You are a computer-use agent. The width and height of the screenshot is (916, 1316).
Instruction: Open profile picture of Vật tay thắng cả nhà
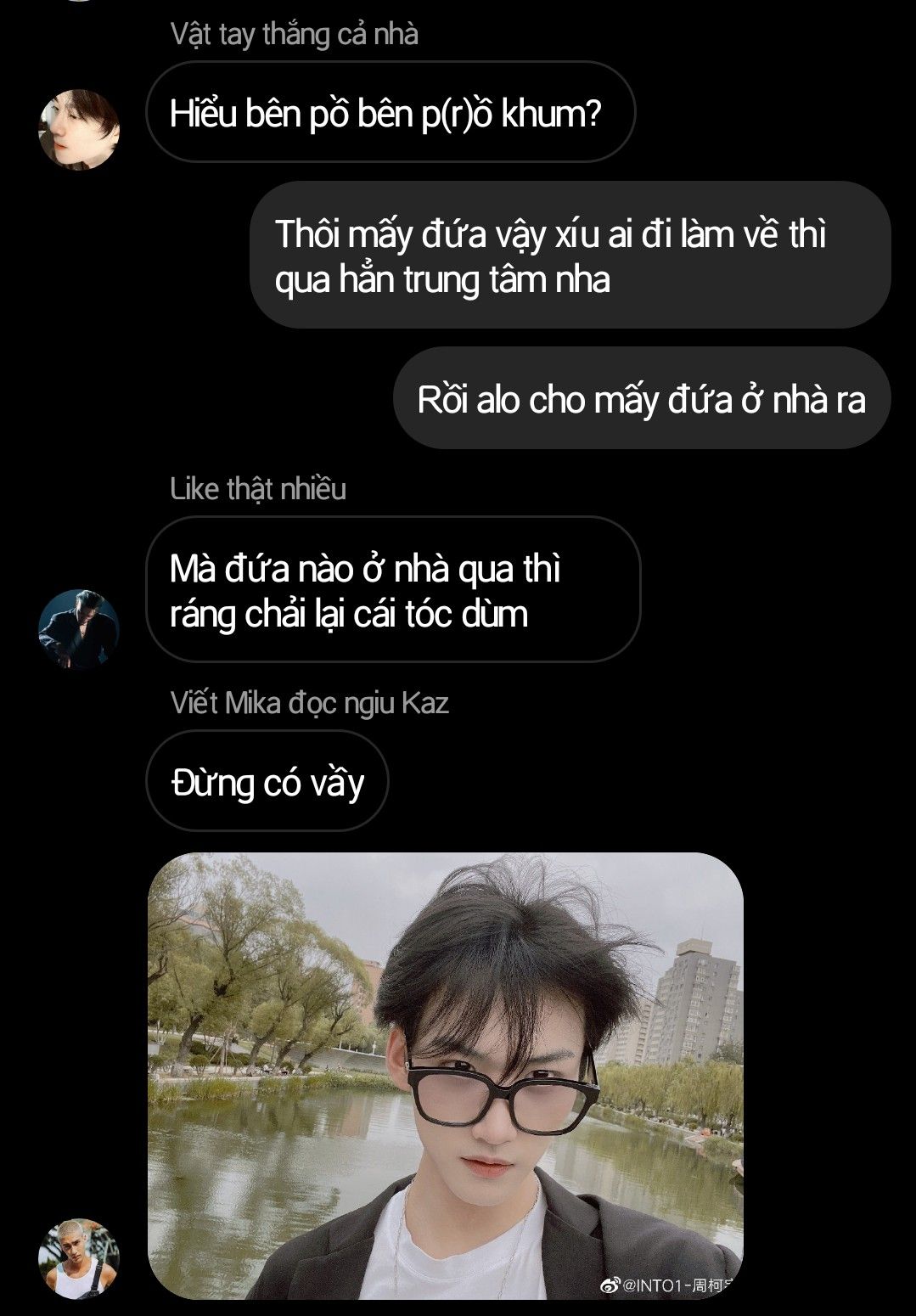(79, 130)
